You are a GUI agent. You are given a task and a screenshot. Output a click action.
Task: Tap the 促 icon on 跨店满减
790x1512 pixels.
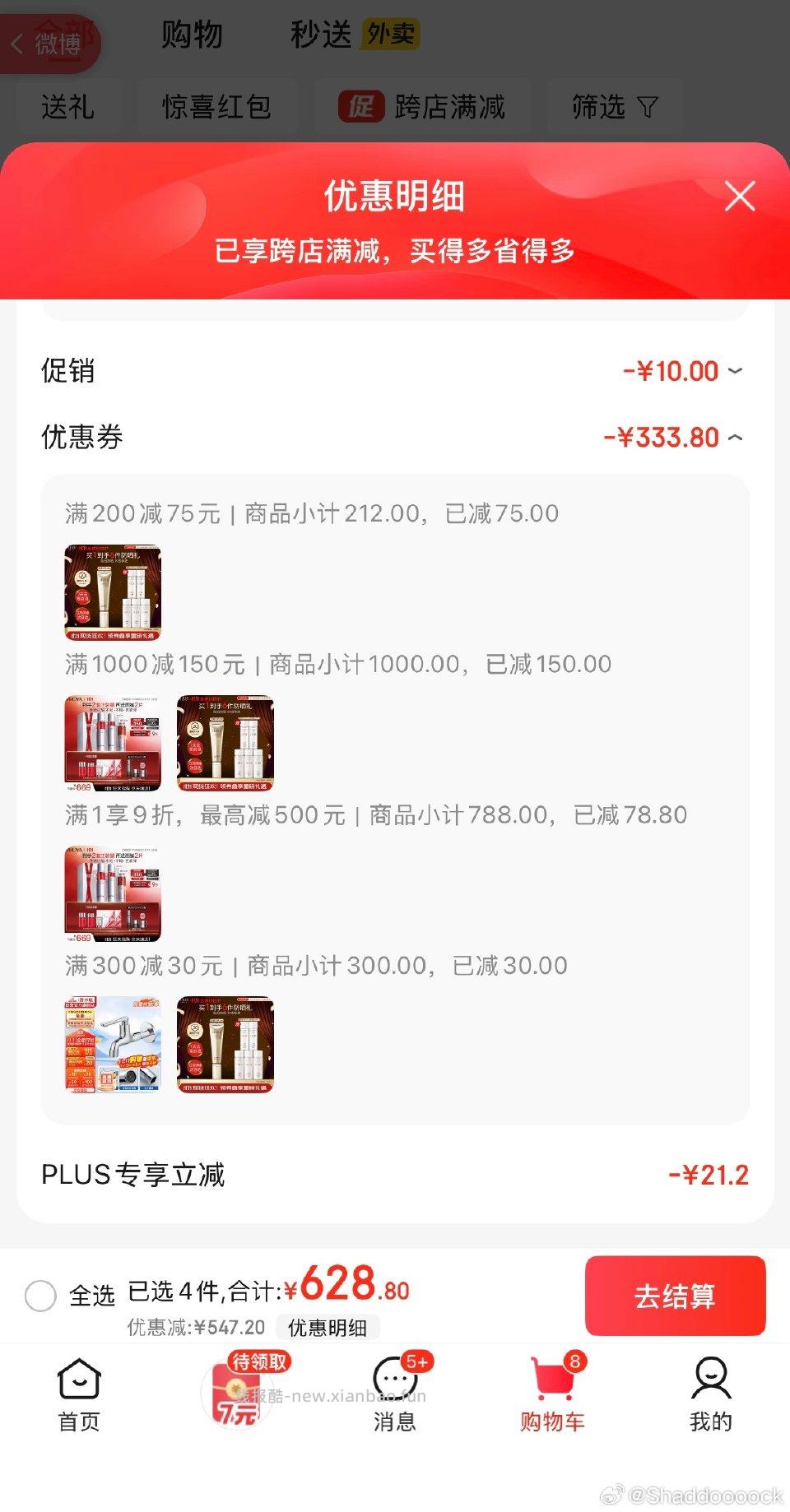[362, 107]
